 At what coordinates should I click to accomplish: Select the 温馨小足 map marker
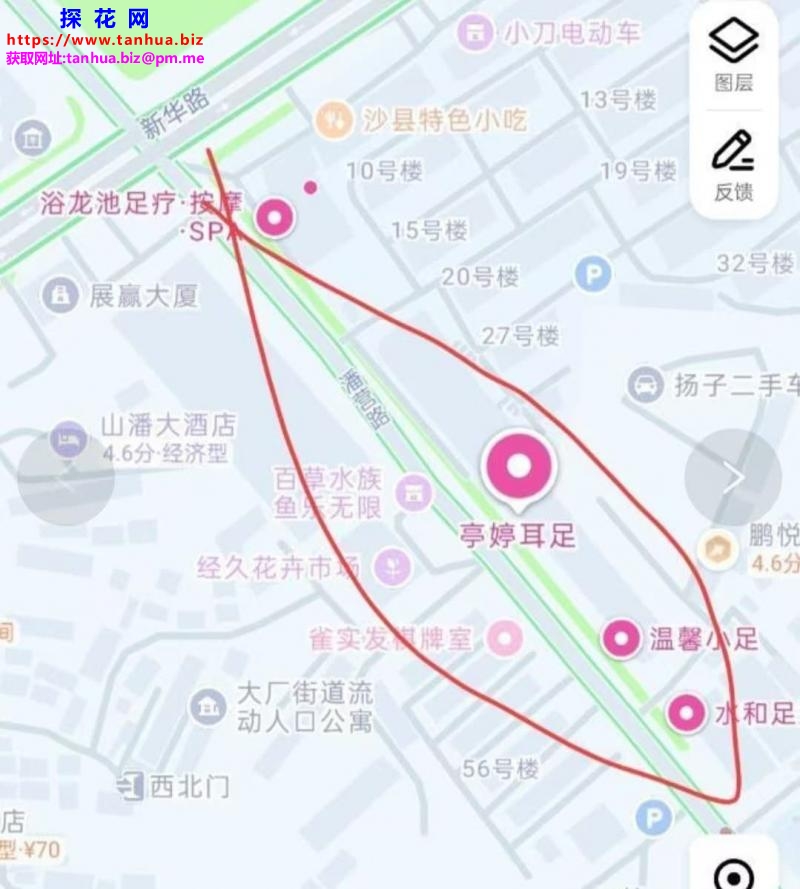(621, 638)
